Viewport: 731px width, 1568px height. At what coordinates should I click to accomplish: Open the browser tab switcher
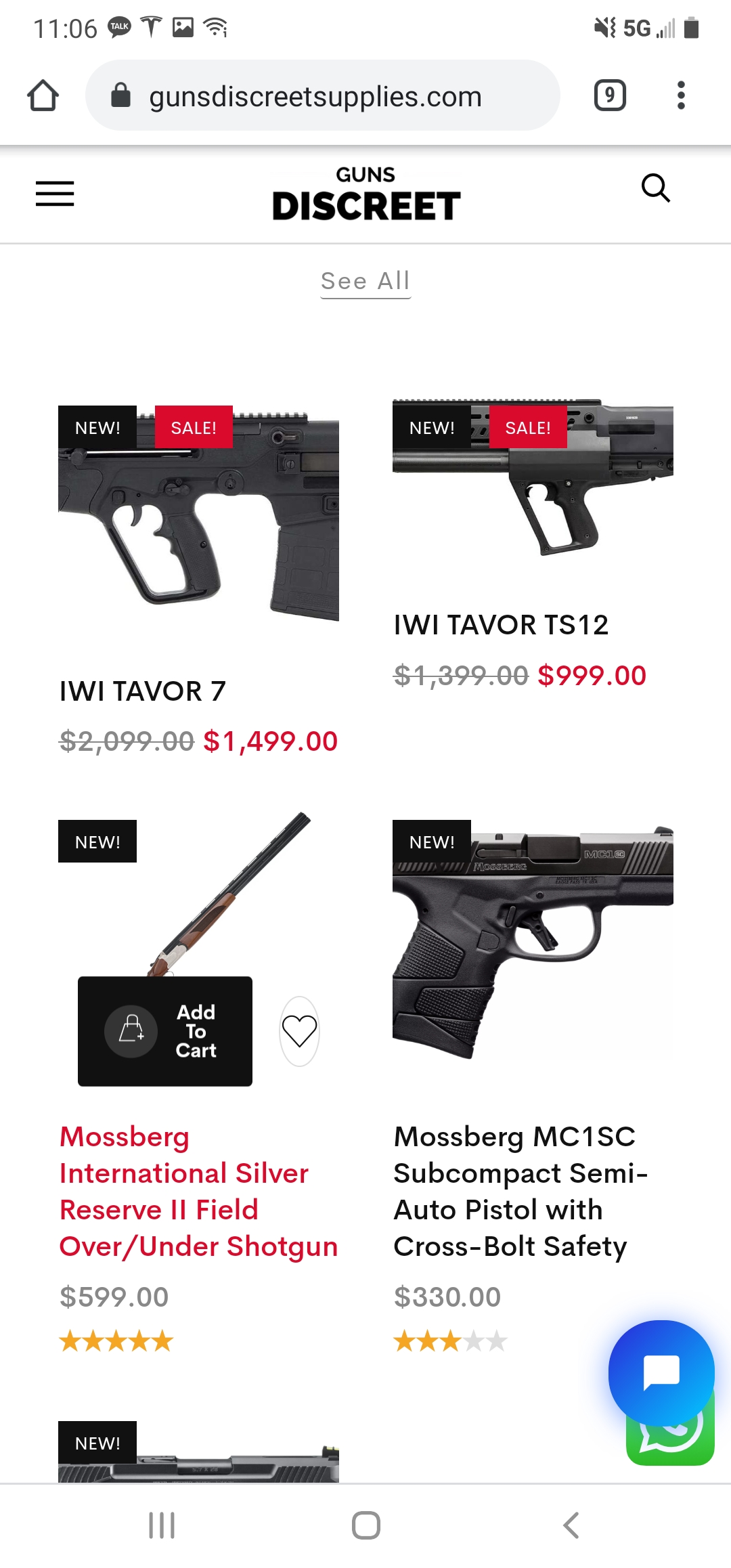(610, 95)
